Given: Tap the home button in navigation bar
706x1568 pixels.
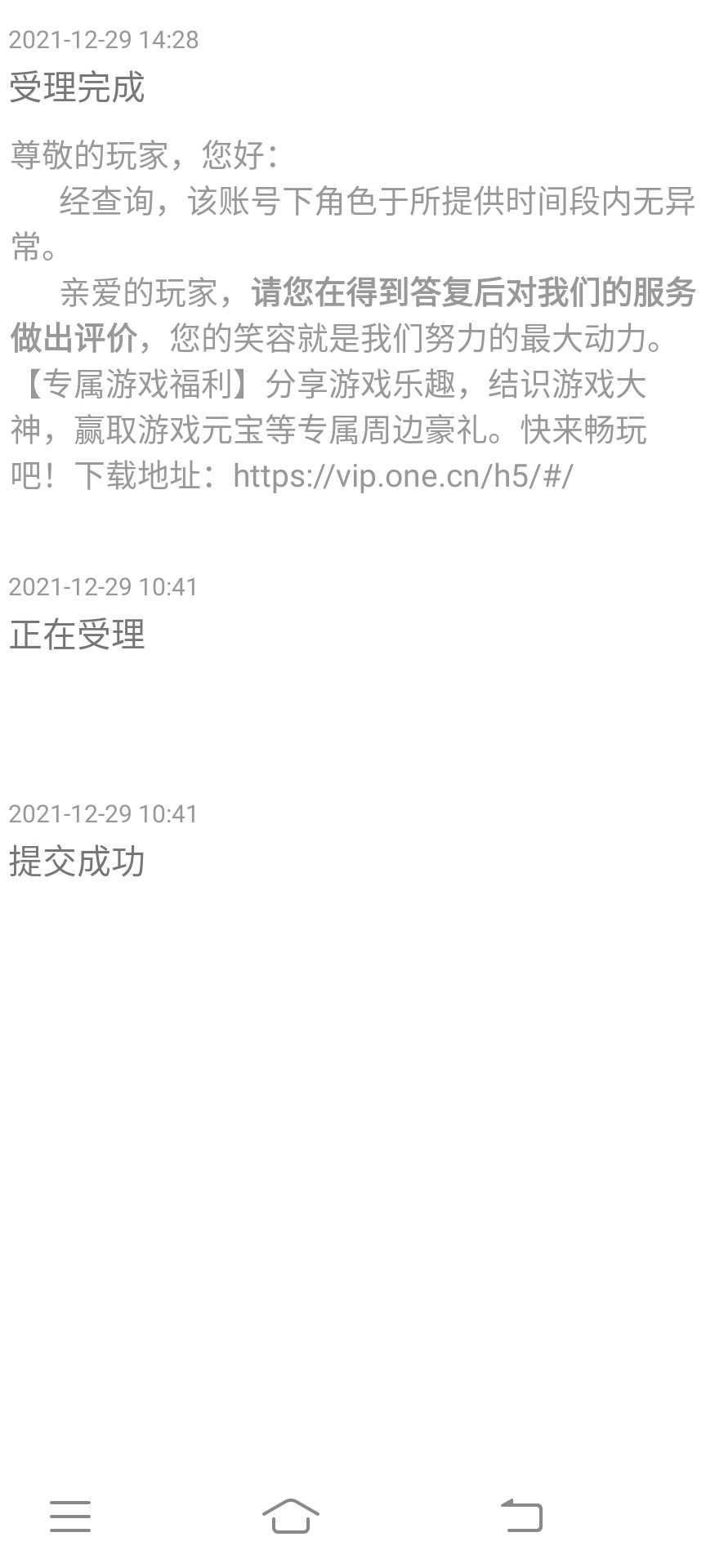Looking at the screenshot, I should point(290,1516).
